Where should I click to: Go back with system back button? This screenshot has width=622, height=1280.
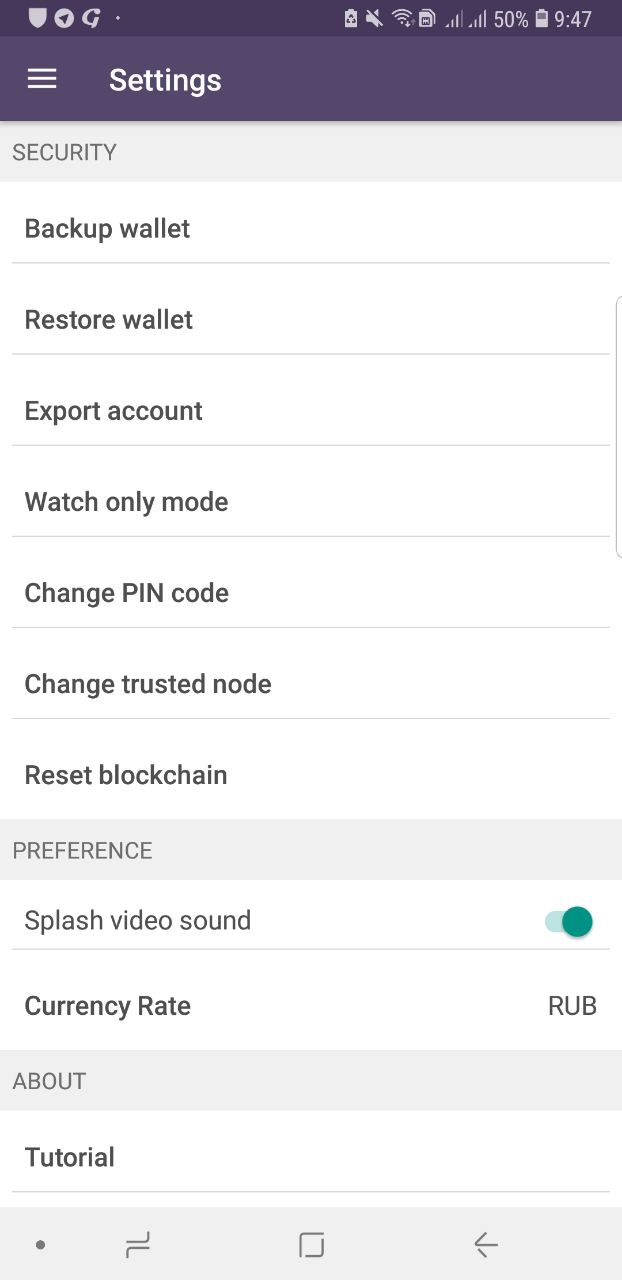tap(486, 1244)
